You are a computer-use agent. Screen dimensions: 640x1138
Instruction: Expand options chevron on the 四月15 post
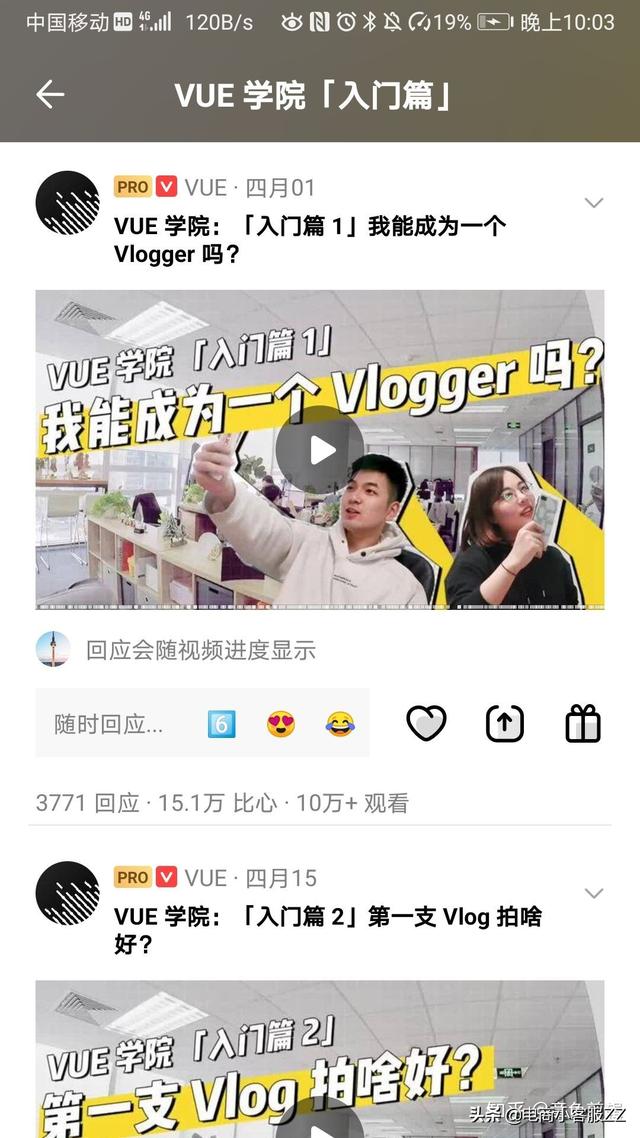pos(594,893)
